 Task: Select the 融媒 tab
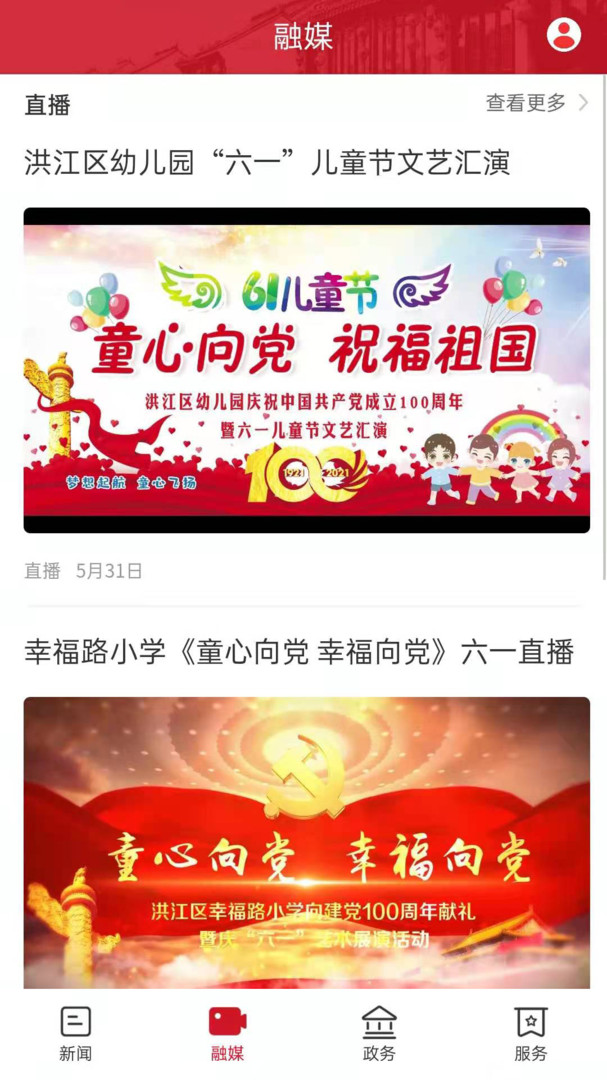click(x=227, y=1034)
